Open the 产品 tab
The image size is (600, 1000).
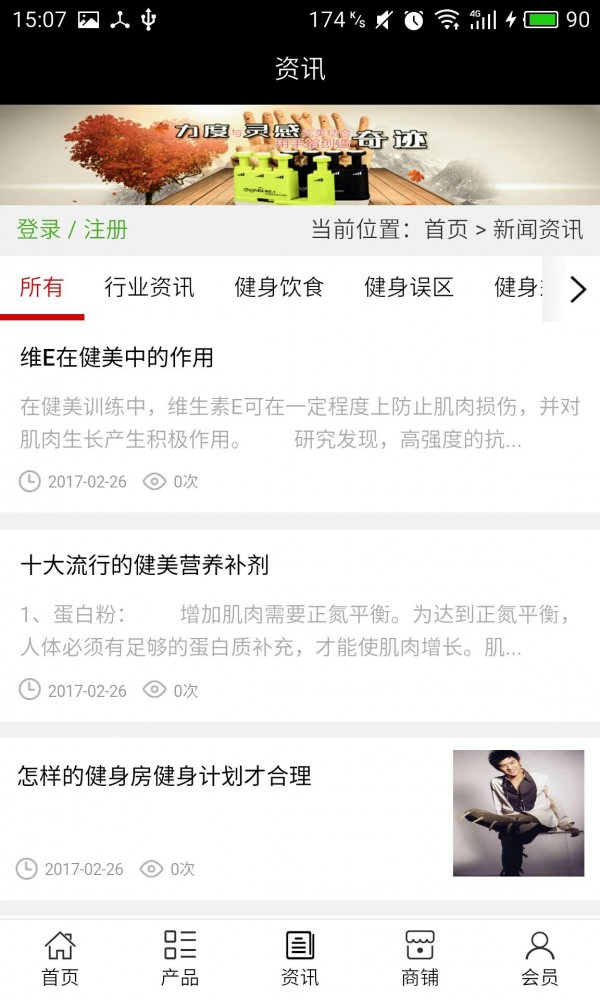point(180,958)
